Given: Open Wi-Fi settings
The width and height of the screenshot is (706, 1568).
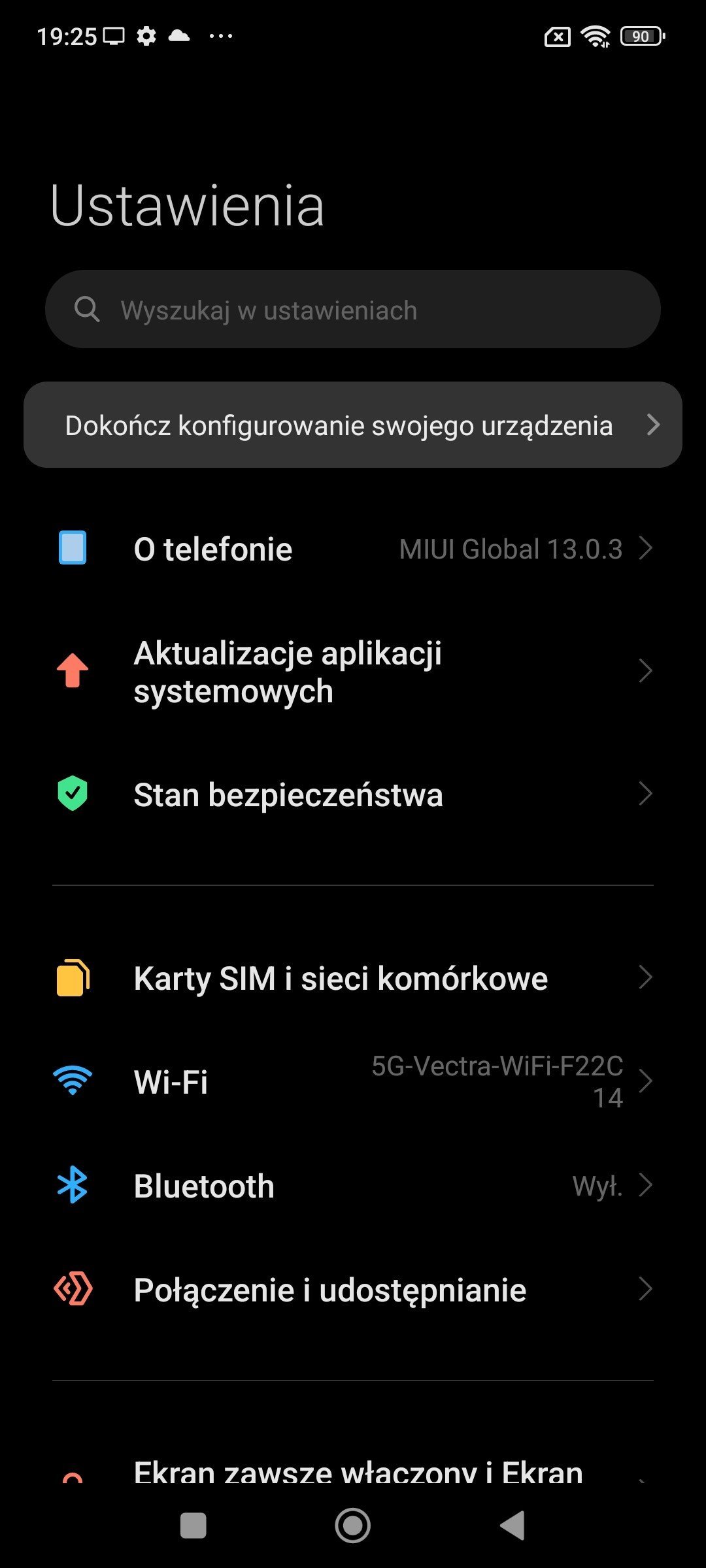Looking at the screenshot, I should (353, 1081).
